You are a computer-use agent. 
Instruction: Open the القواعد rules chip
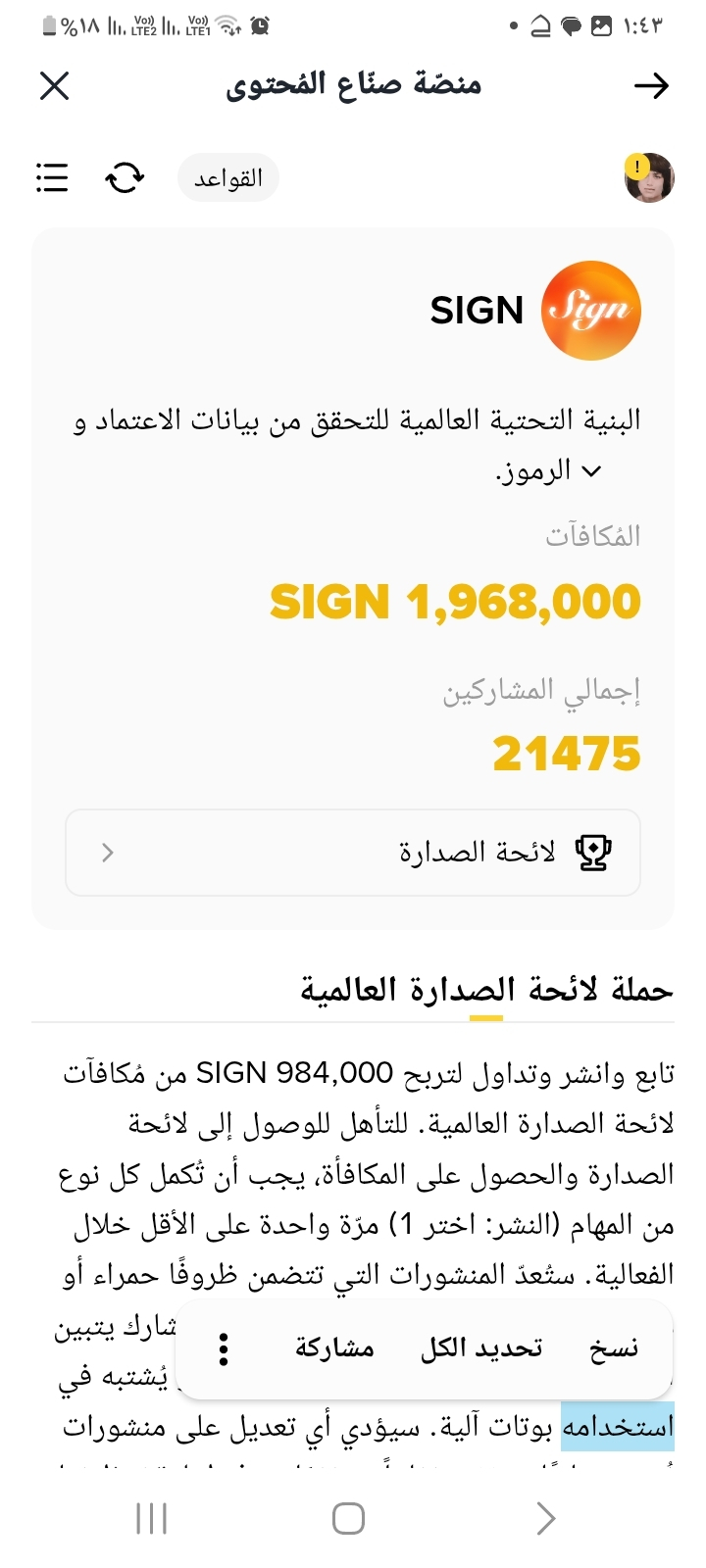point(228,178)
